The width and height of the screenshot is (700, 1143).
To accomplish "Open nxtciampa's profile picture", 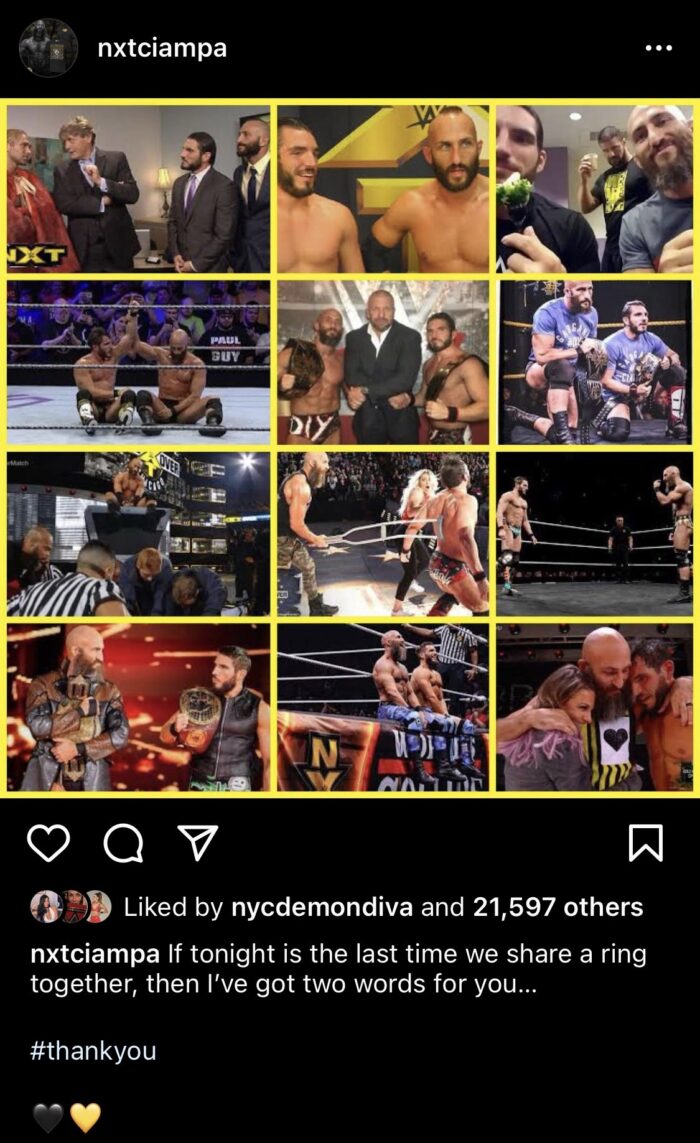I will click(48, 48).
